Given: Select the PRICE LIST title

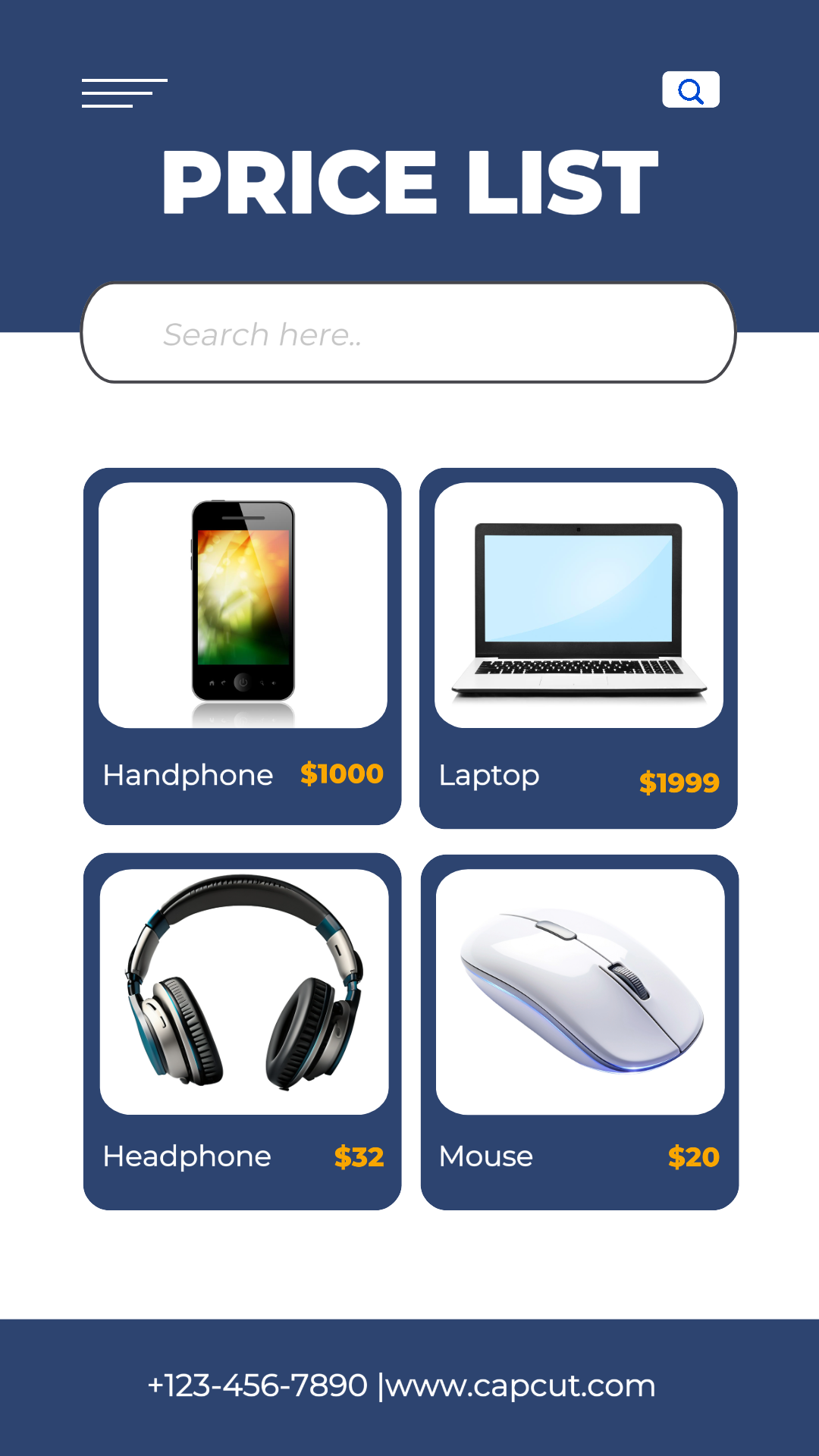Looking at the screenshot, I should pos(409,182).
